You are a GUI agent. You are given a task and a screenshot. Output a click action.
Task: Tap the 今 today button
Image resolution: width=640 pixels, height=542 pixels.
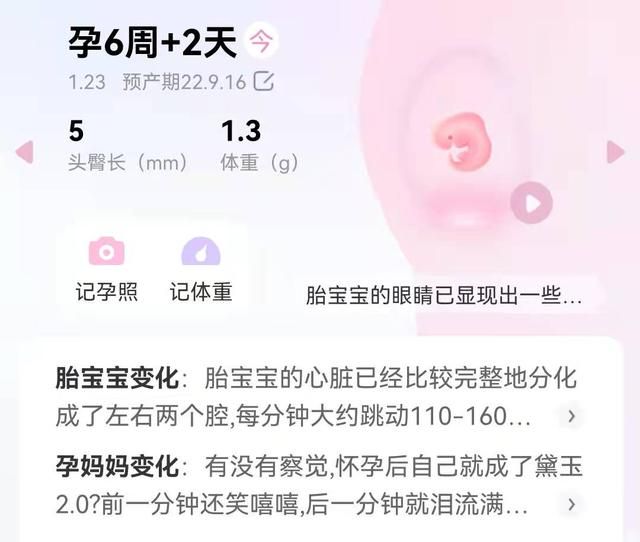pyautogui.click(x=261, y=41)
